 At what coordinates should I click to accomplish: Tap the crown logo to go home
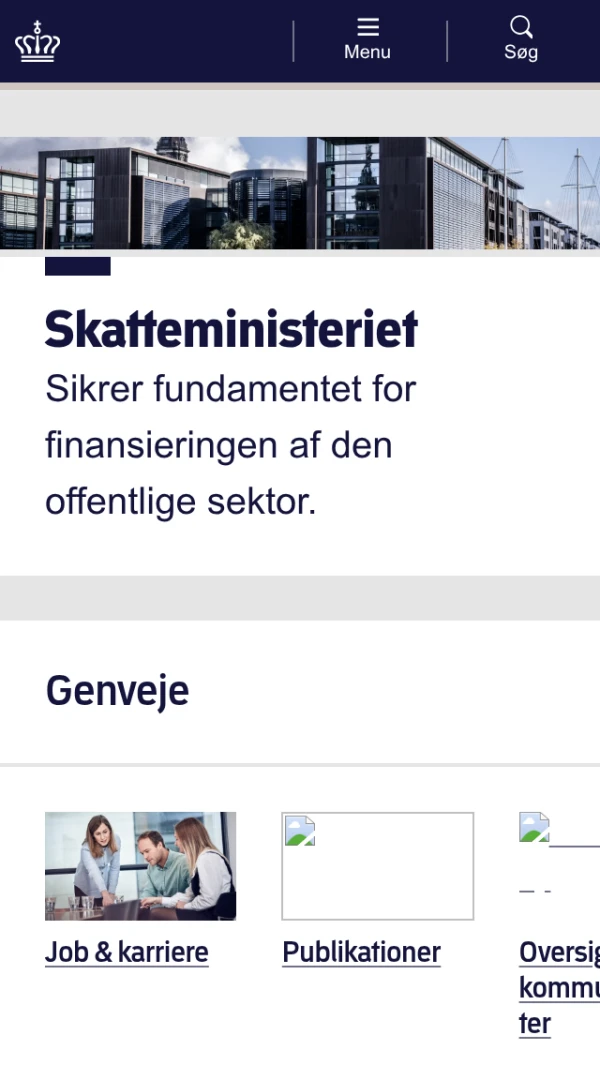pos(37,42)
